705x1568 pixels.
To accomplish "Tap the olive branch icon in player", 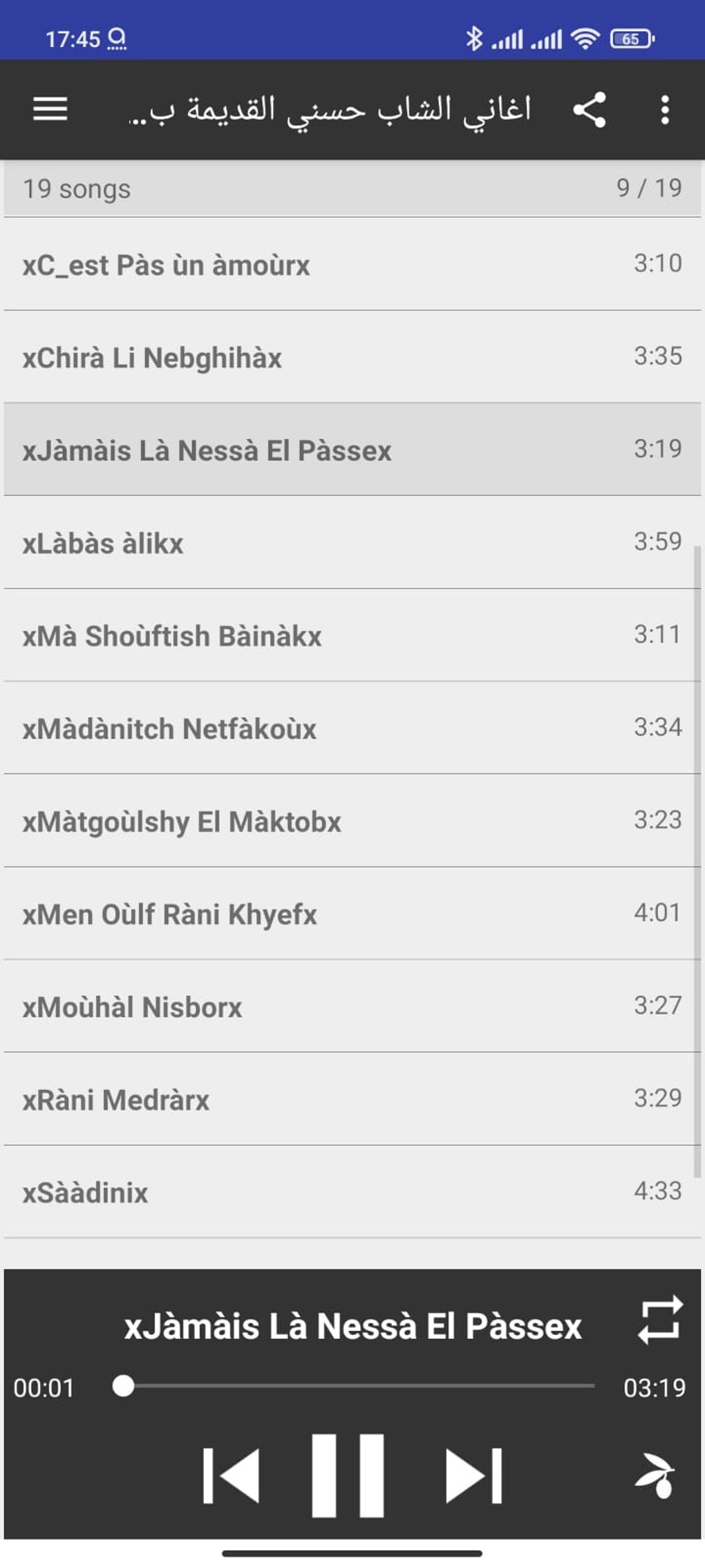I will click(655, 1475).
